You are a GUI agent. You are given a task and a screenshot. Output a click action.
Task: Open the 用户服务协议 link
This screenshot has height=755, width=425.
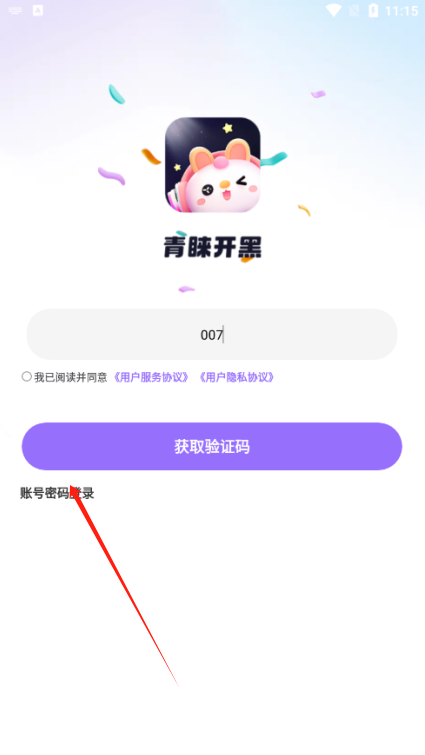click(151, 377)
